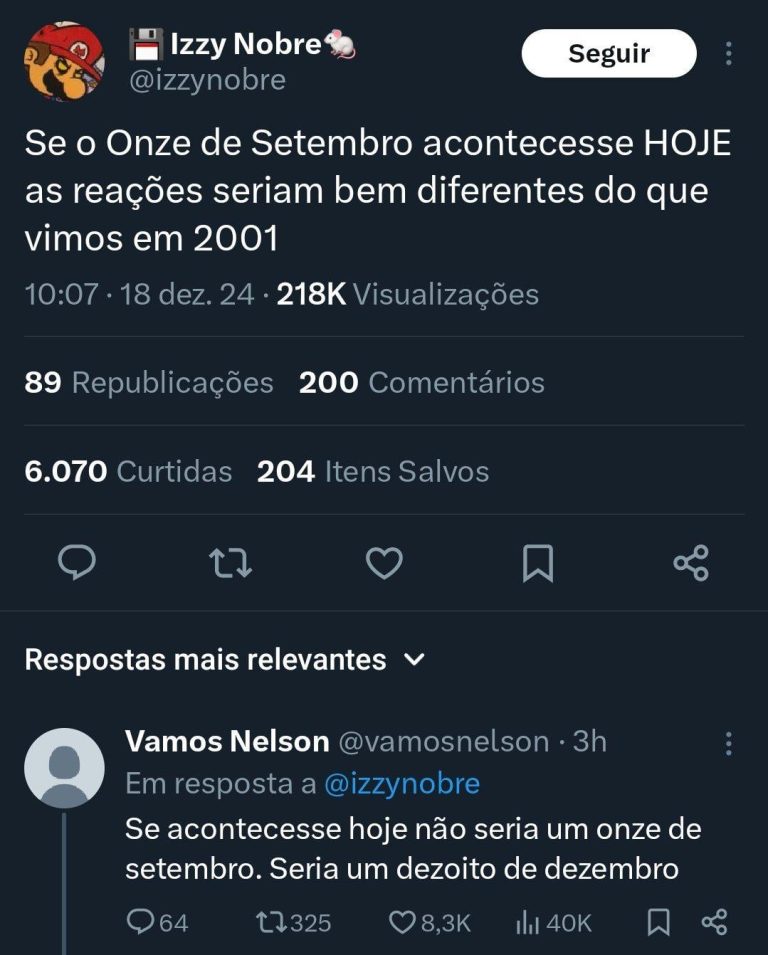Share Izzy Nobre's post
This screenshot has width=768, height=955.
pos(691,563)
